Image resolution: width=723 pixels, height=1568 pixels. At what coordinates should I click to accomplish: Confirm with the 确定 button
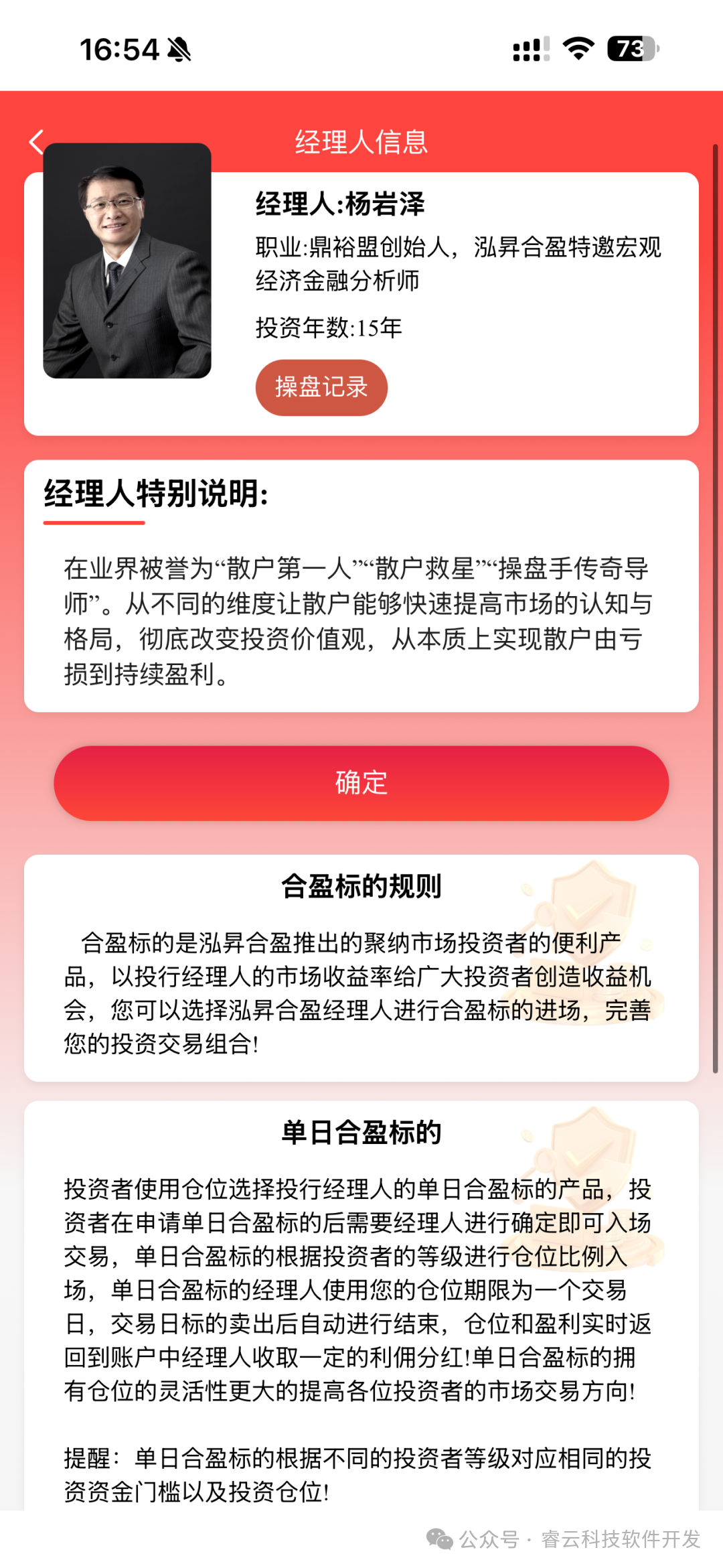coord(361,783)
